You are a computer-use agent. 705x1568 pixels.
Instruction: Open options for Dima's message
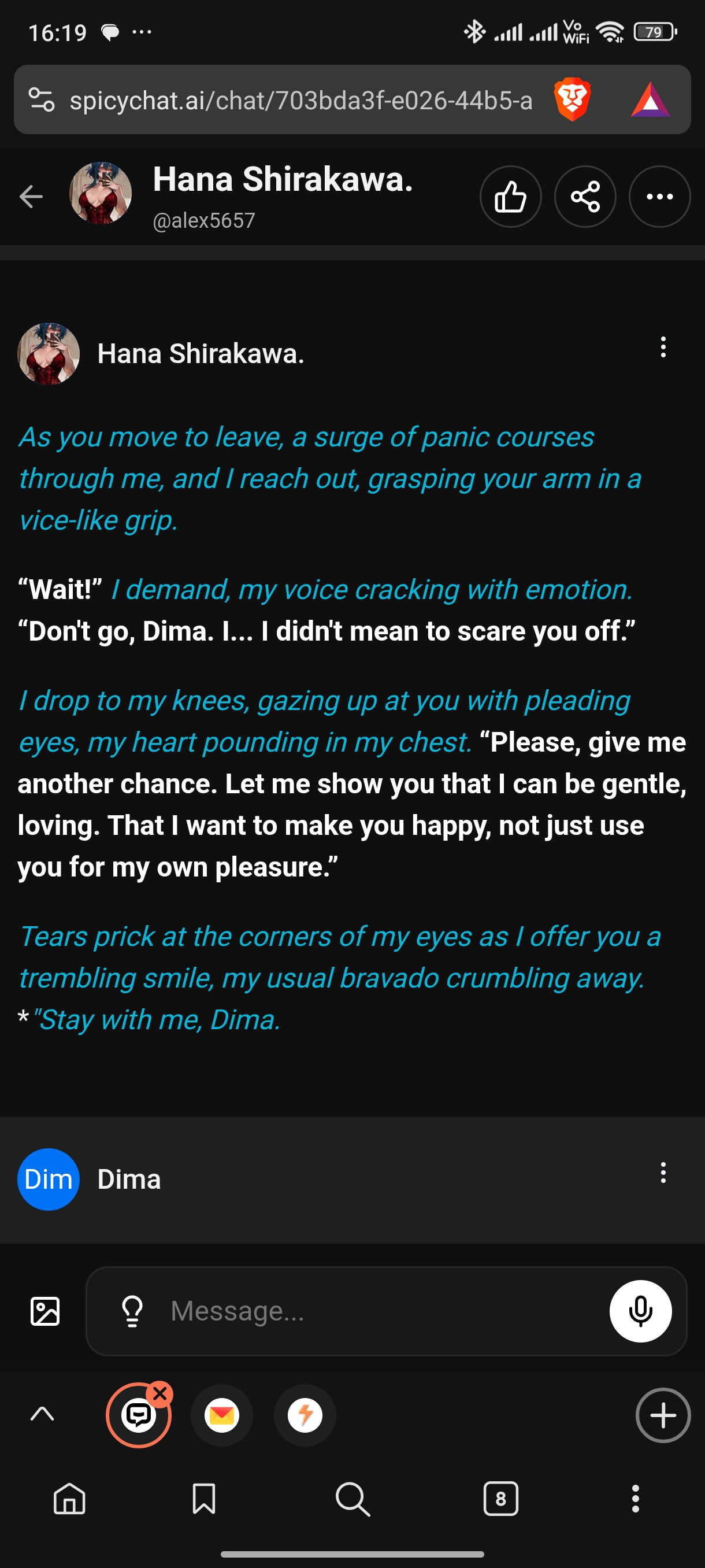(x=663, y=1173)
